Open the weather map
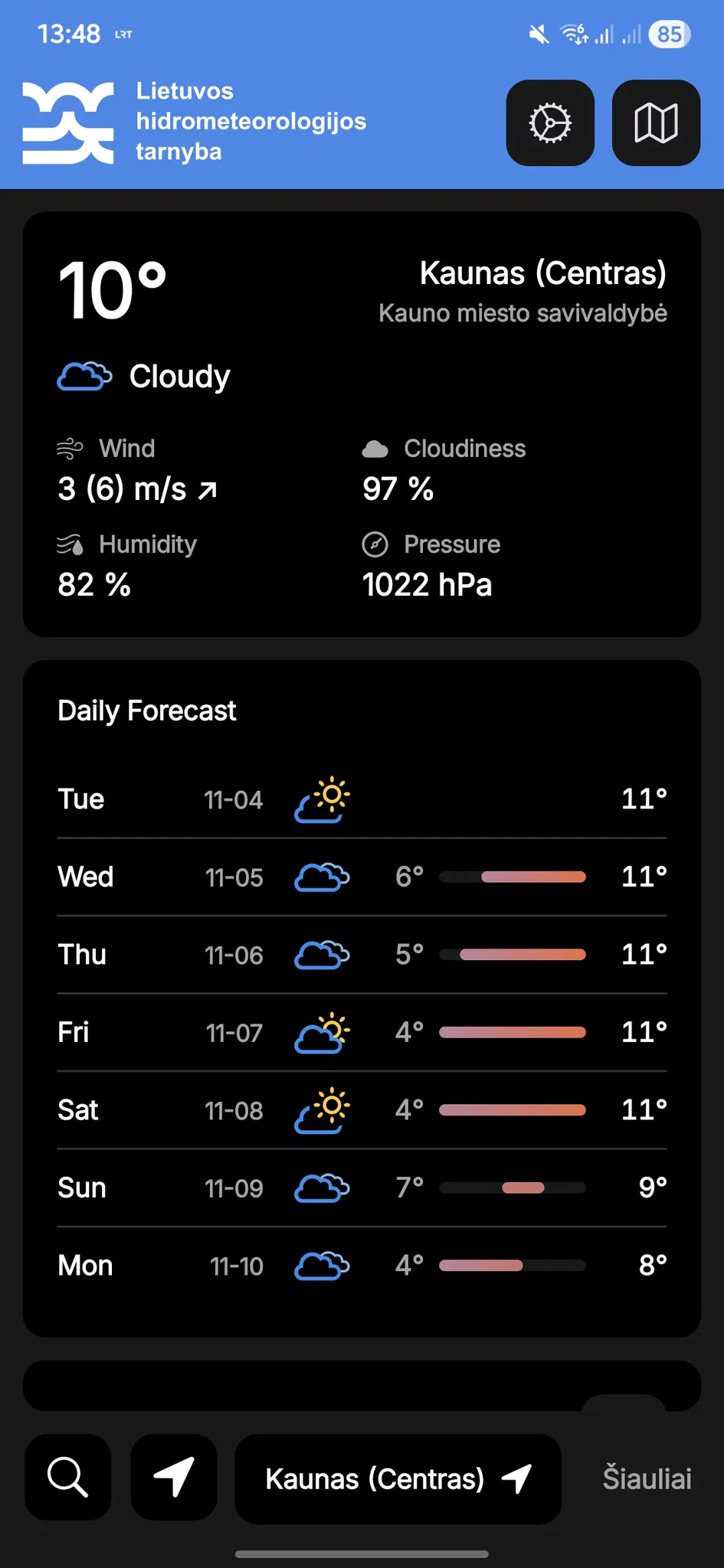This screenshot has height=1568, width=724. point(656,123)
